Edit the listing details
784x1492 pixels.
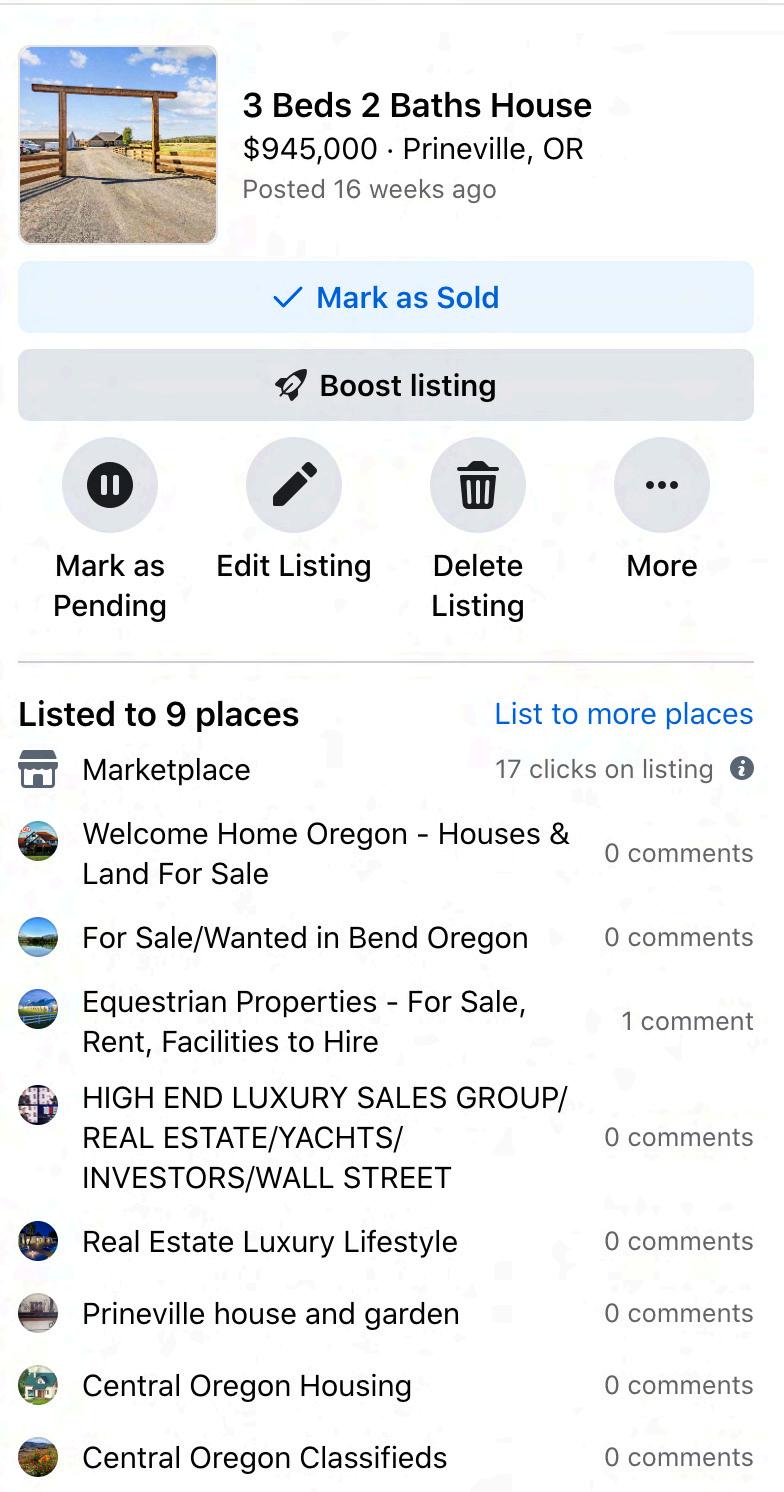[294, 486]
